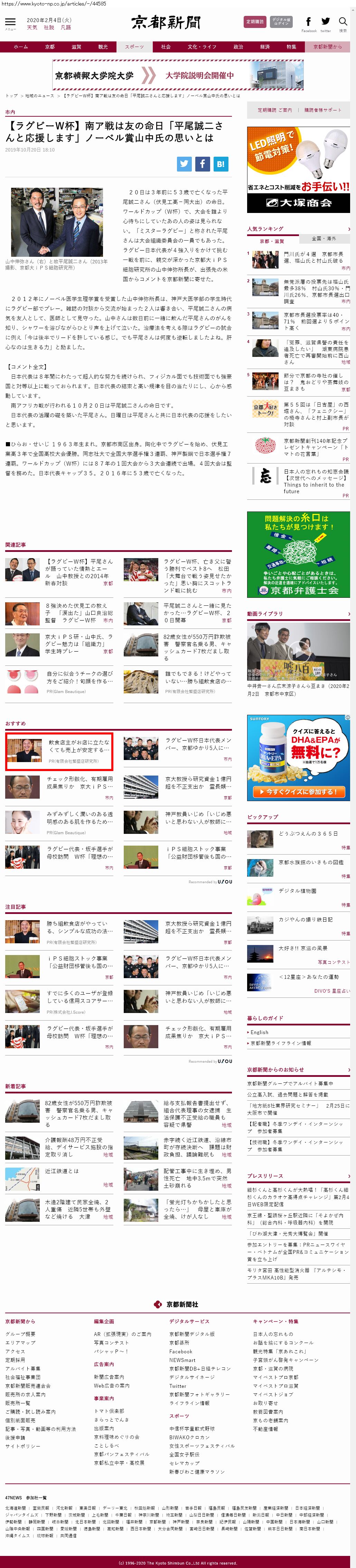Screen dimensions: 356x1568
Task: Share the article on Facebook
Action: tap(203, 164)
